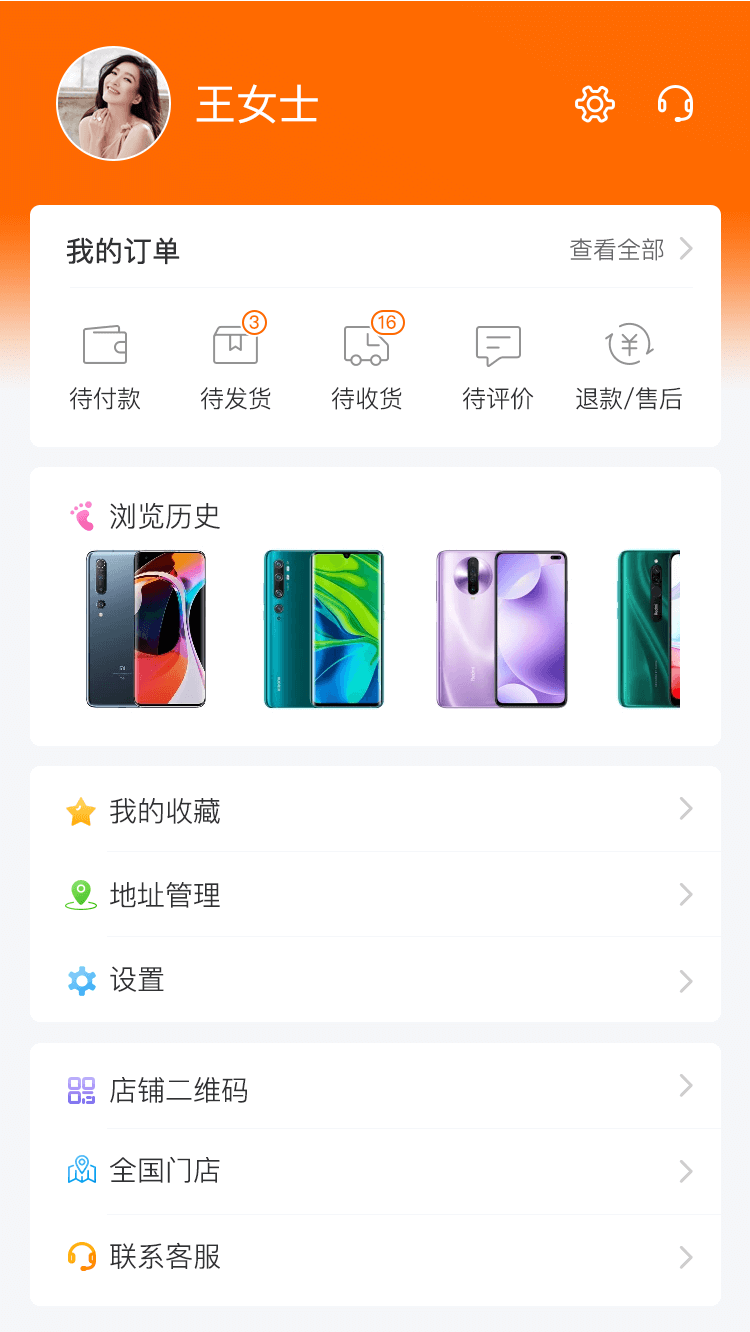Open 我的收藏 row

[x=375, y=810]
